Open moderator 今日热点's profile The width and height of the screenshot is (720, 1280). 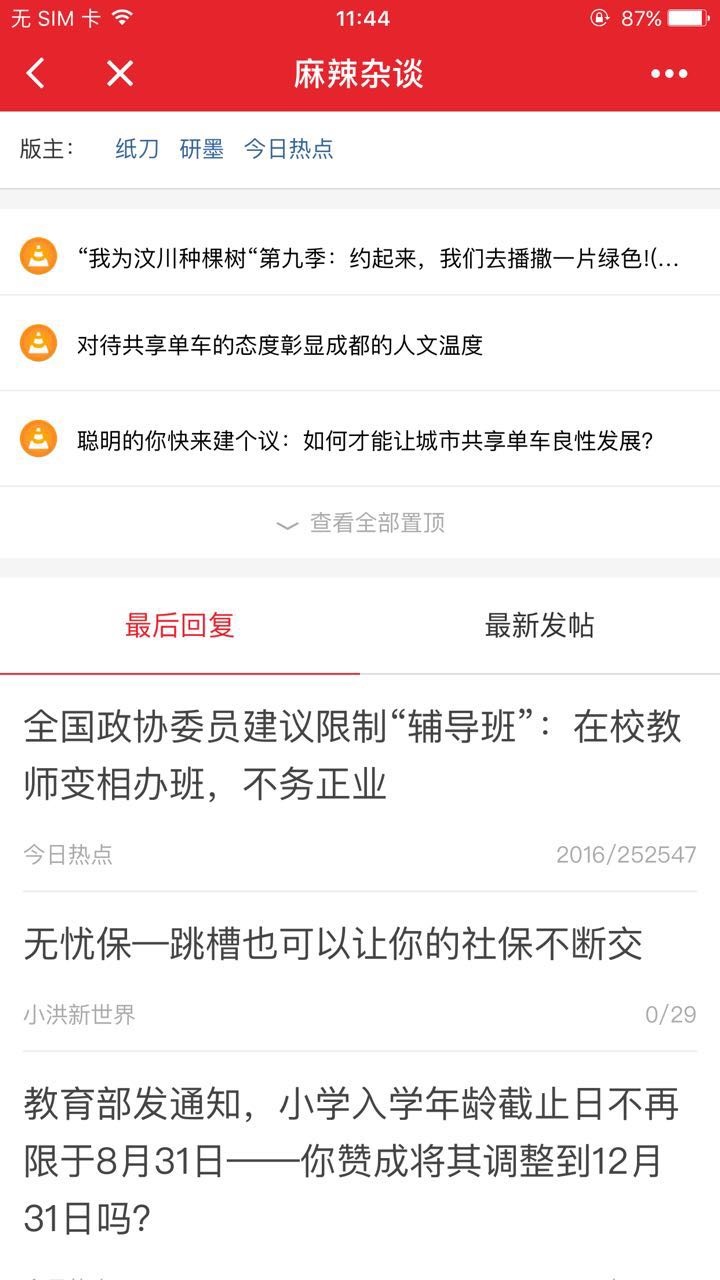(288, 149)
